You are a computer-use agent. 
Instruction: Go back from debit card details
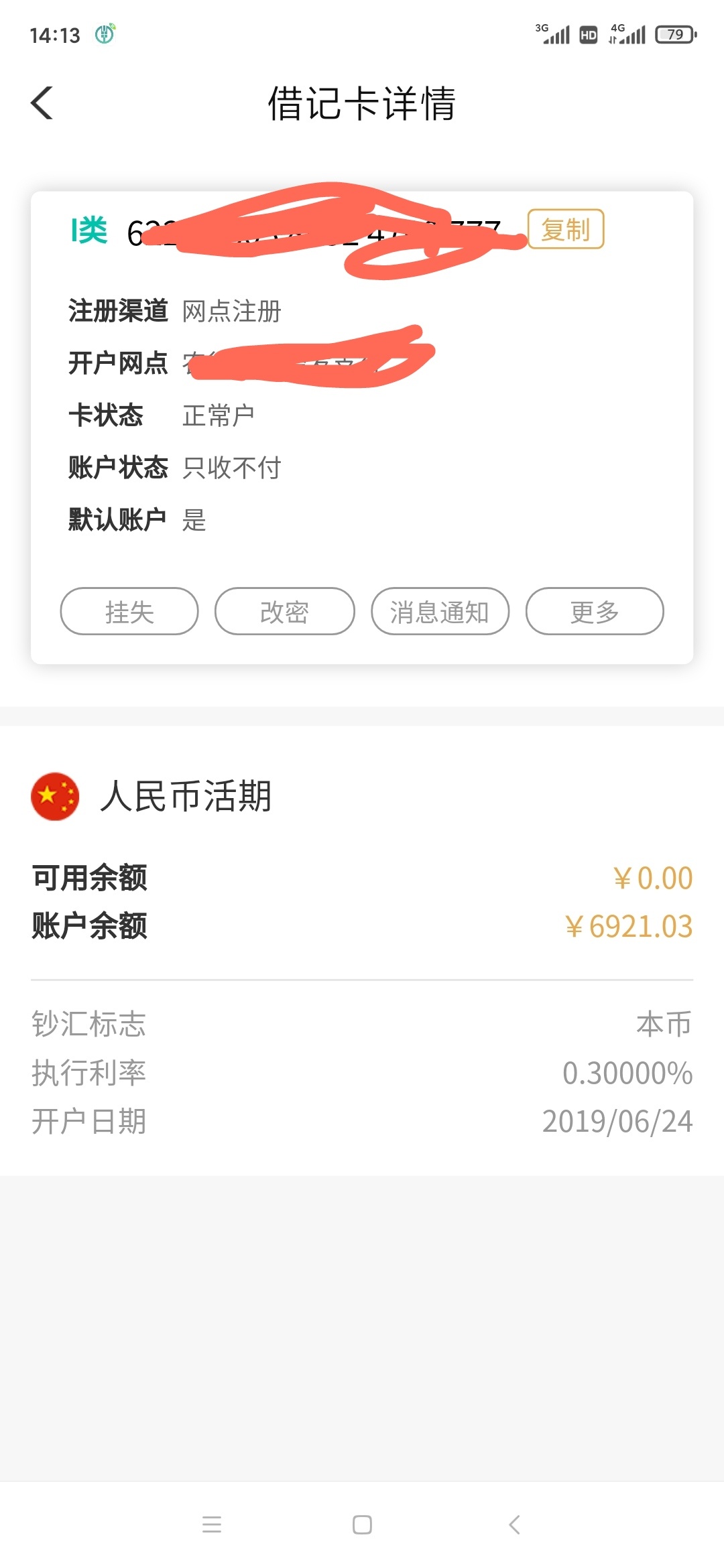pyautogui.click(x=42, y=103)
